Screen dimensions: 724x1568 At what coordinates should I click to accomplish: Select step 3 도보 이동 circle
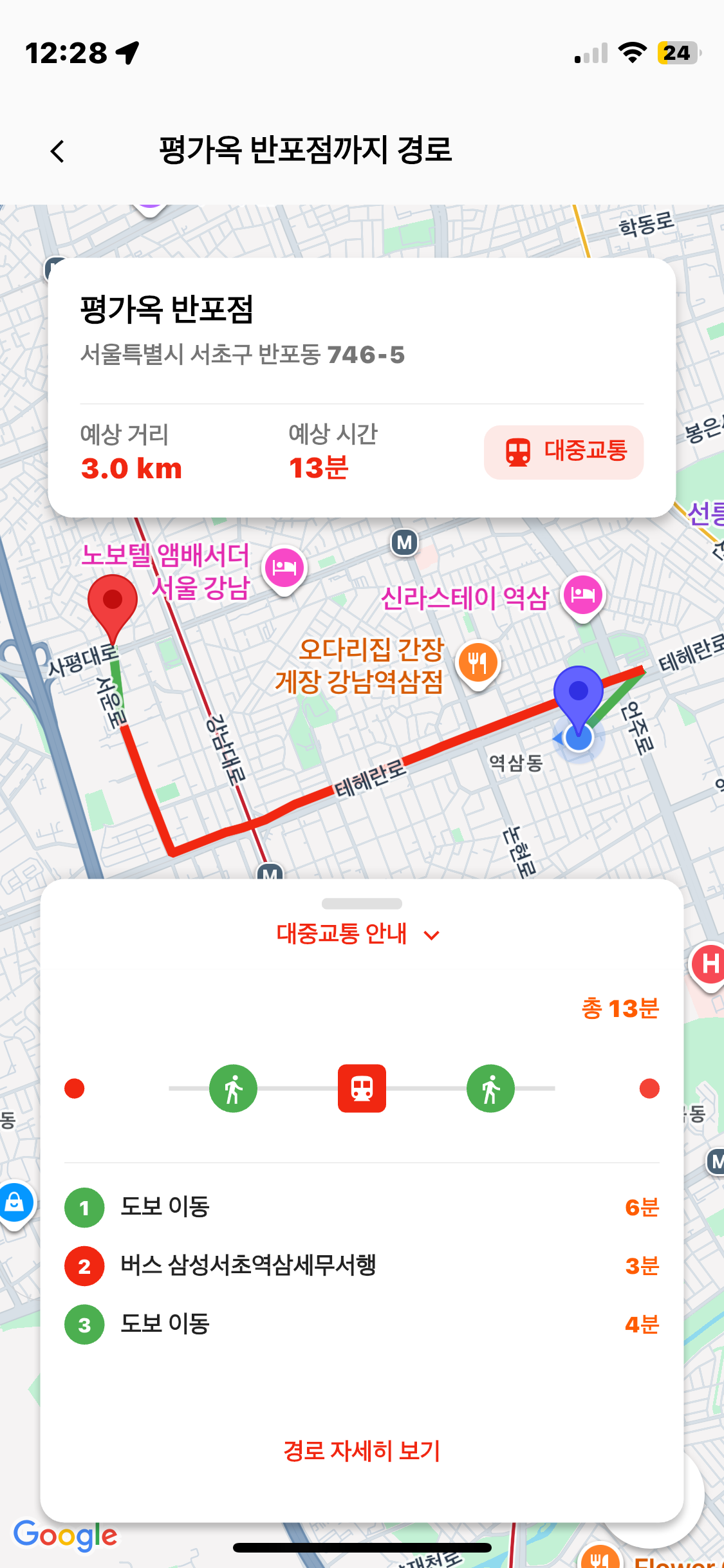tap(84, 1323)
